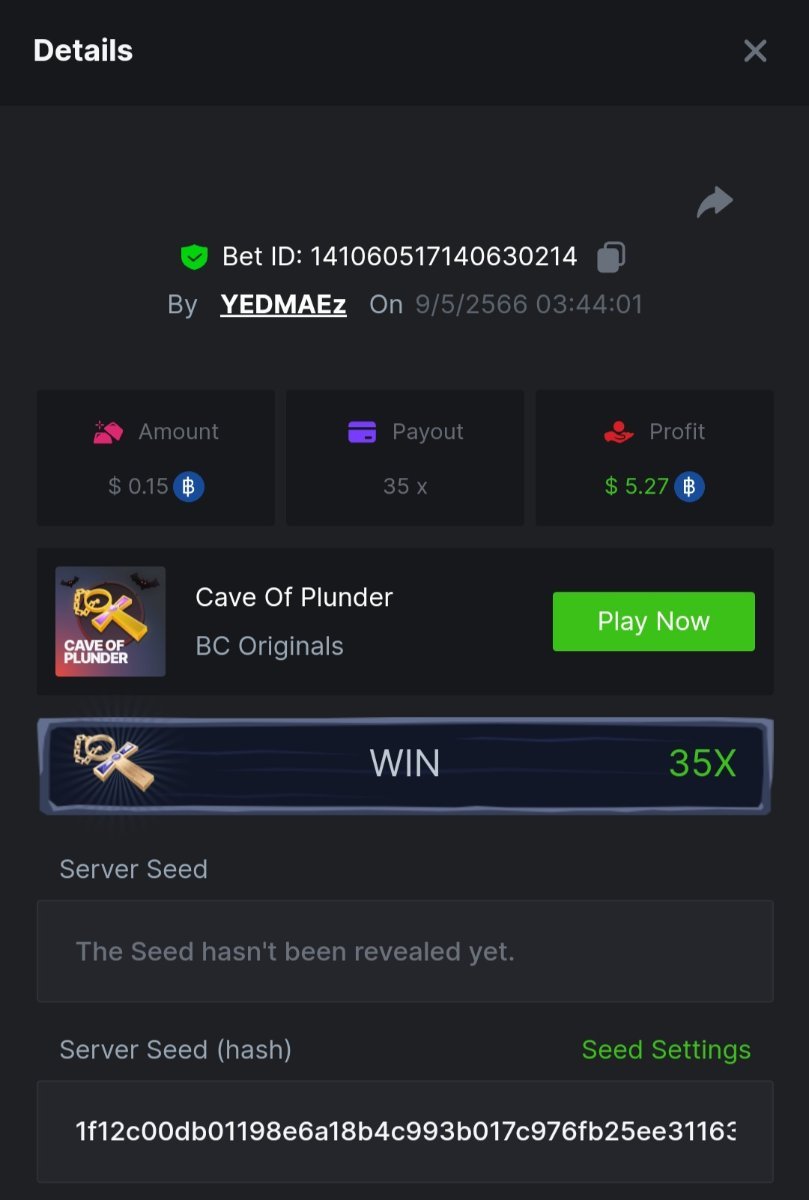Share this bet result
Viewport: 809px width, 1200px height.
tap(714, 203)
